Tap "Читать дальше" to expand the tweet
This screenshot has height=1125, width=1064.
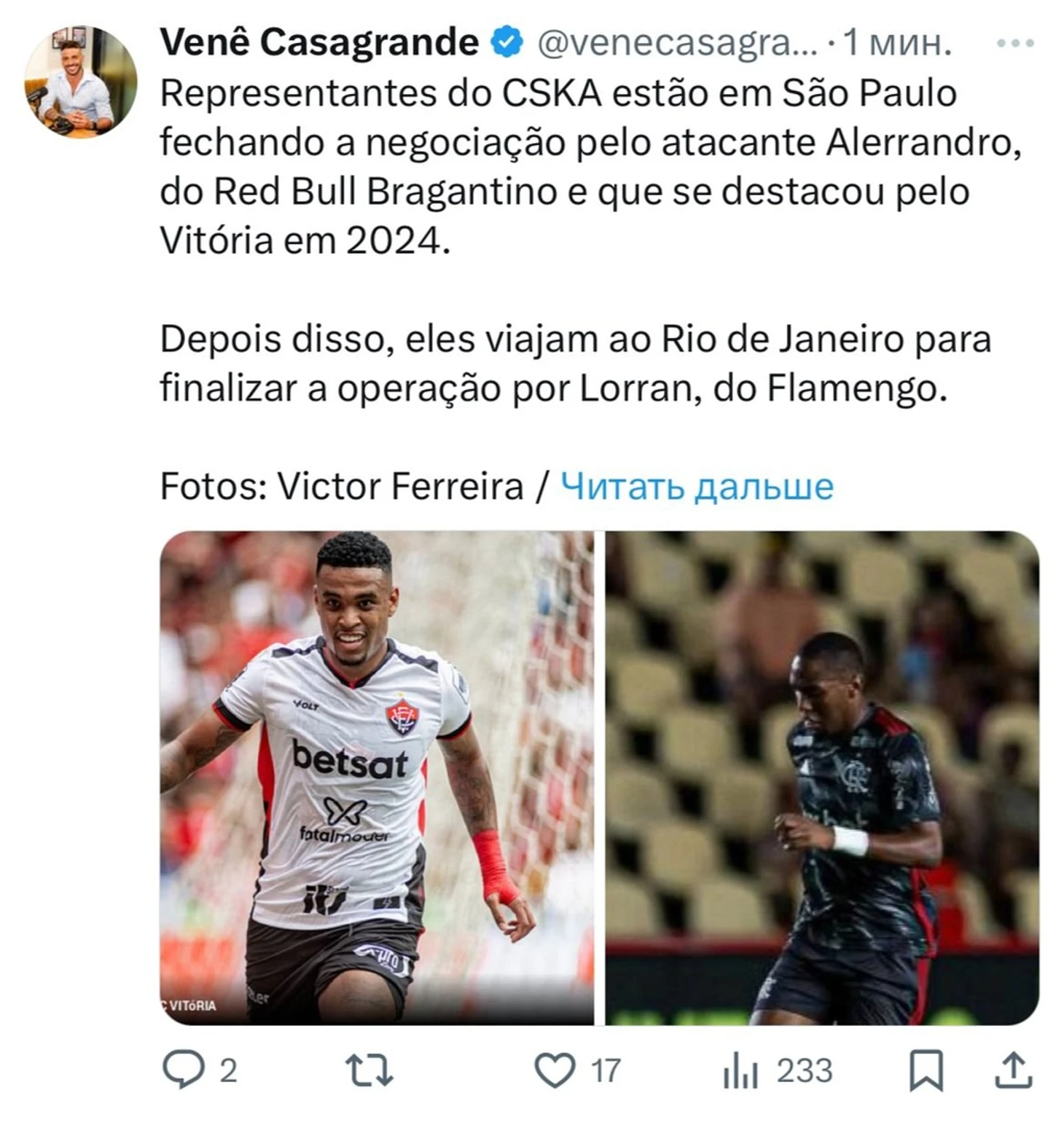click(x=696, y=486)
